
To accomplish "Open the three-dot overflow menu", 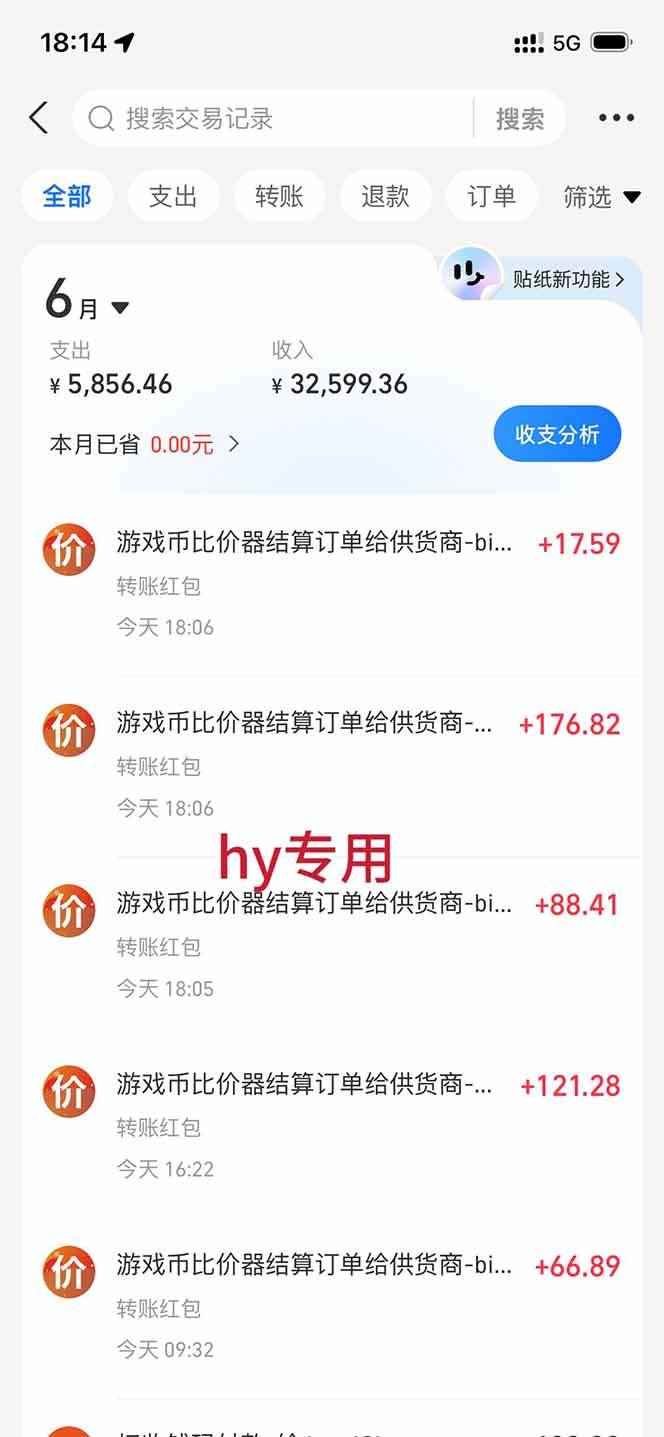I will [616, 118].
